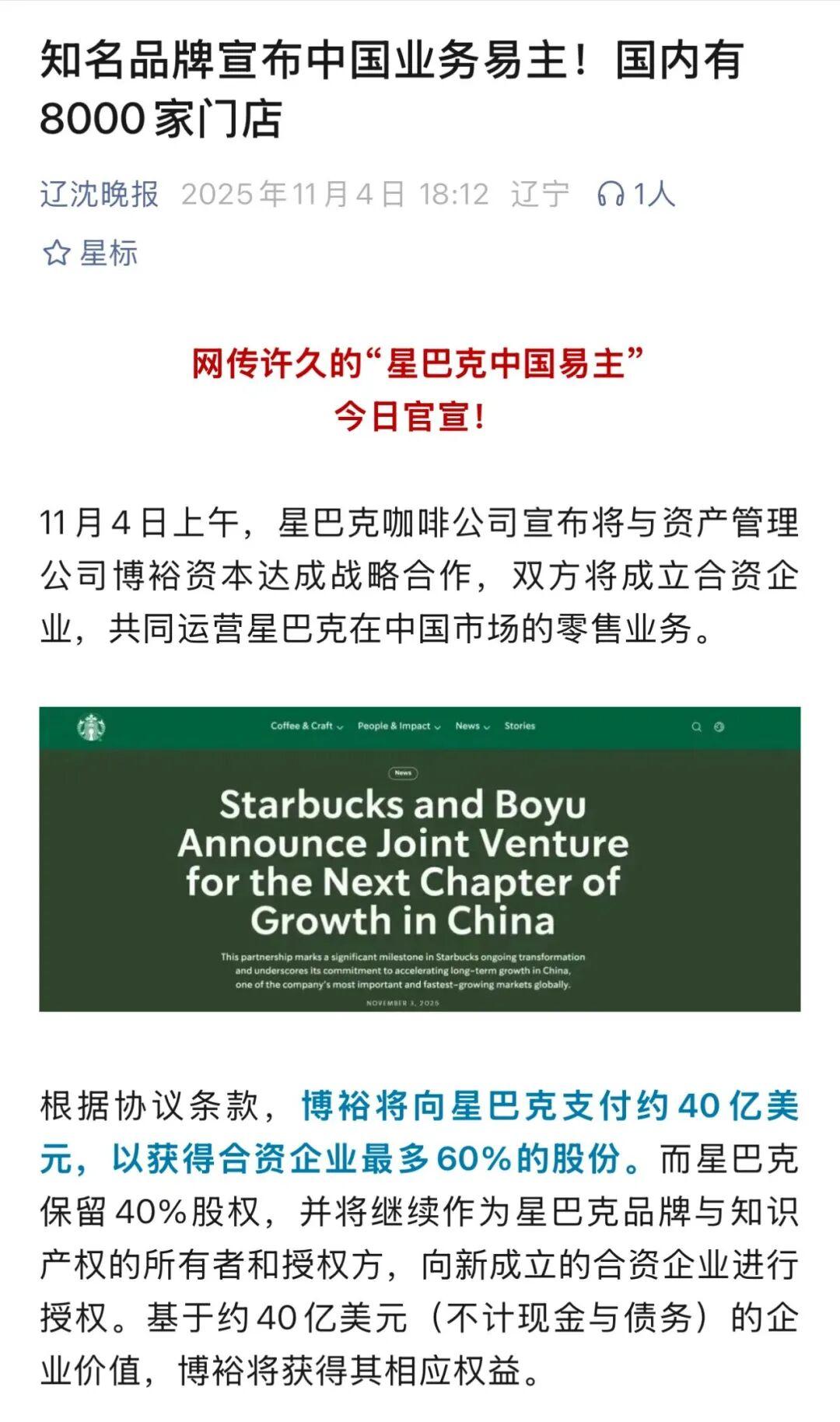
Task: Star this account with 星标
Action: click(89, 253)
